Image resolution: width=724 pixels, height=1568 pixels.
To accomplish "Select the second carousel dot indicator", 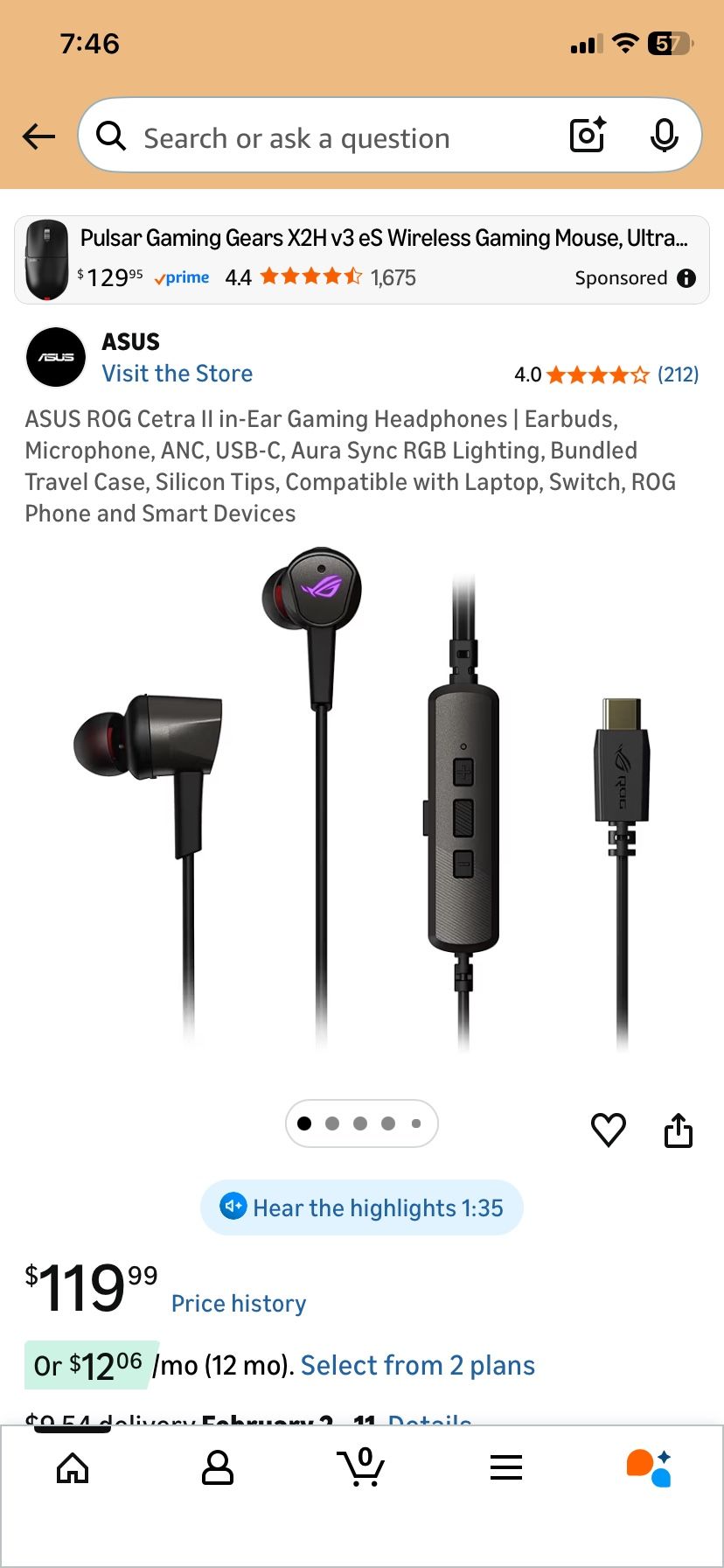I will pos(332,1123).
